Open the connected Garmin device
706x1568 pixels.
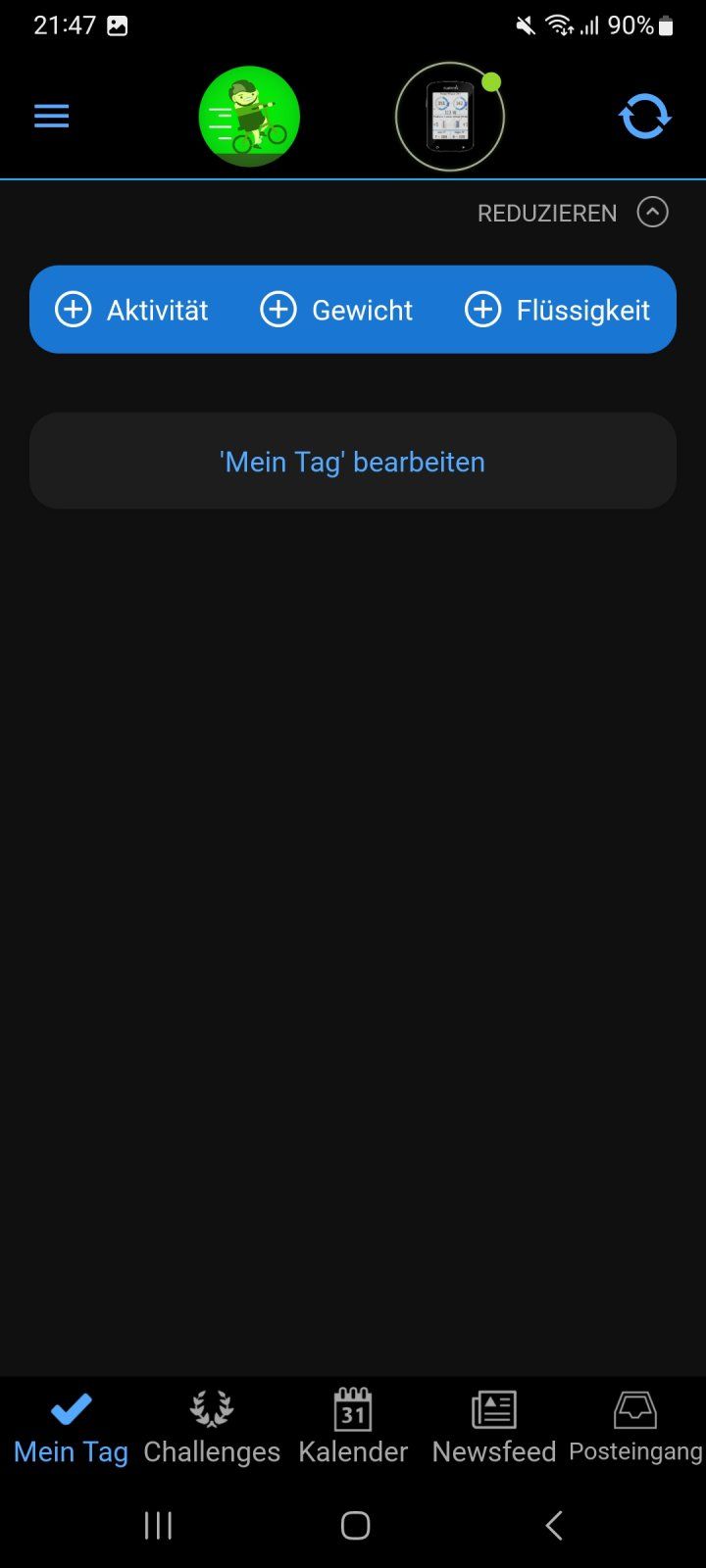(x=450, y=117)
